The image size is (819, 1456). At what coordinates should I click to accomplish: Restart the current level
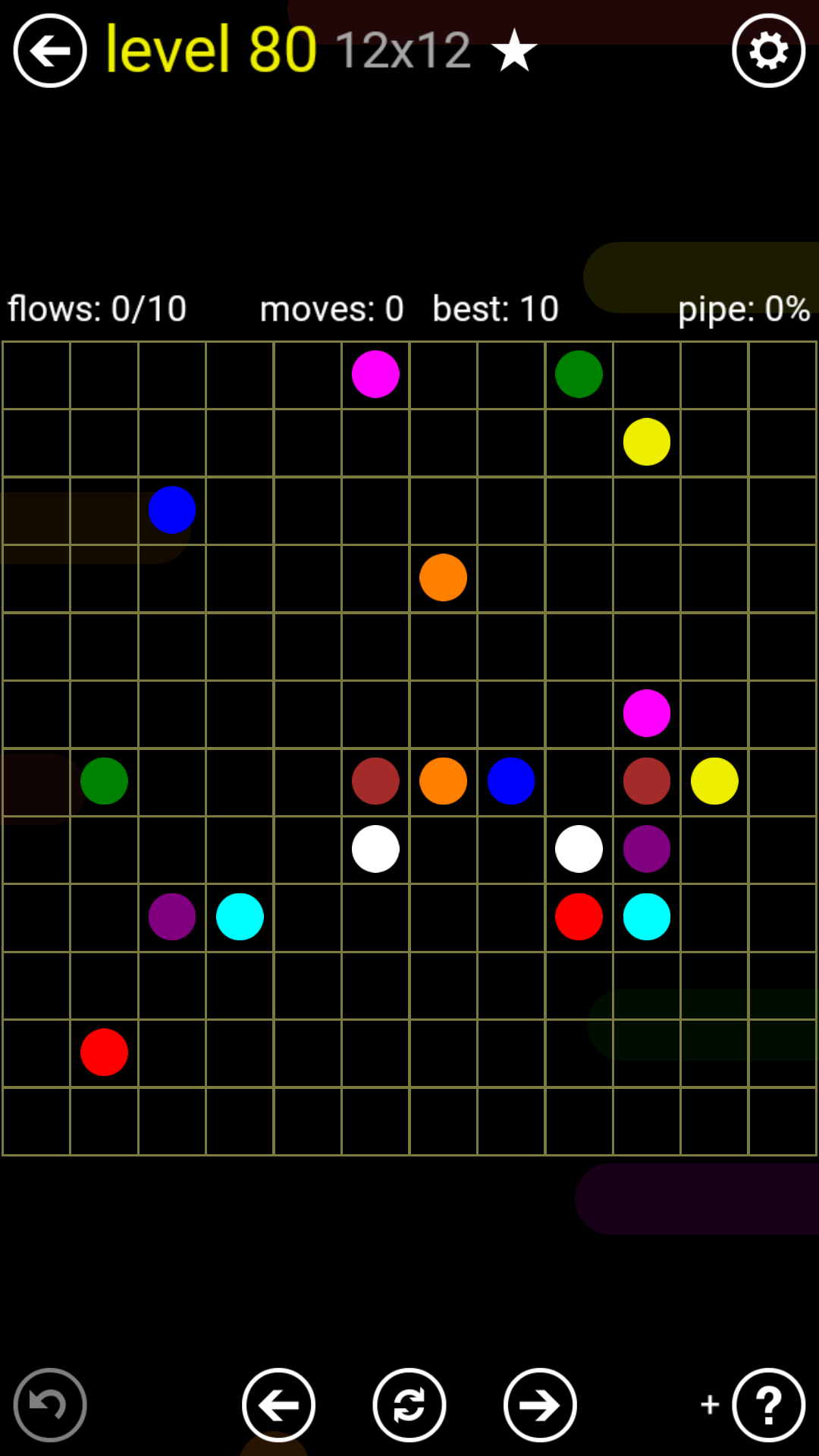click(x=409, y=1405)
